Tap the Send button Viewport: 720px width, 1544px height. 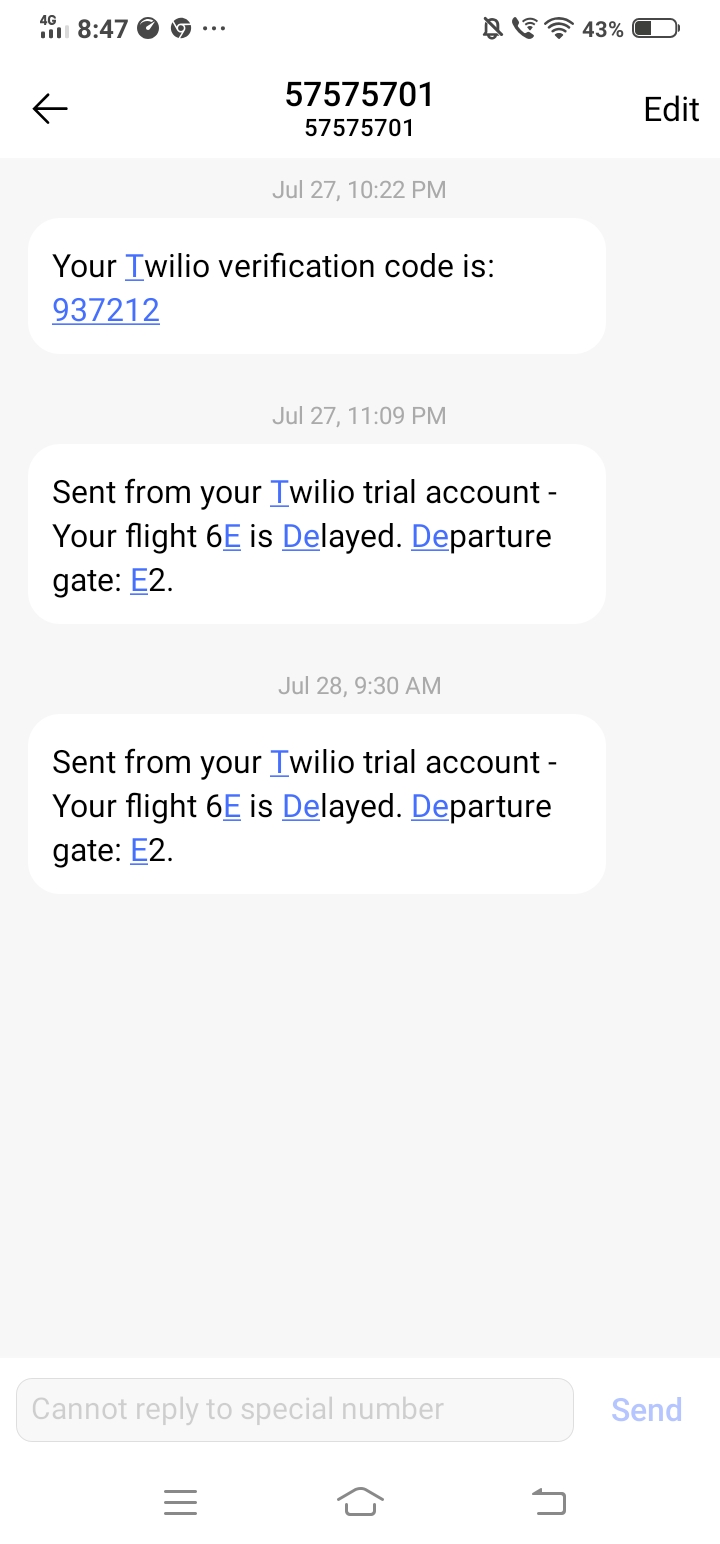point(646,1410)
